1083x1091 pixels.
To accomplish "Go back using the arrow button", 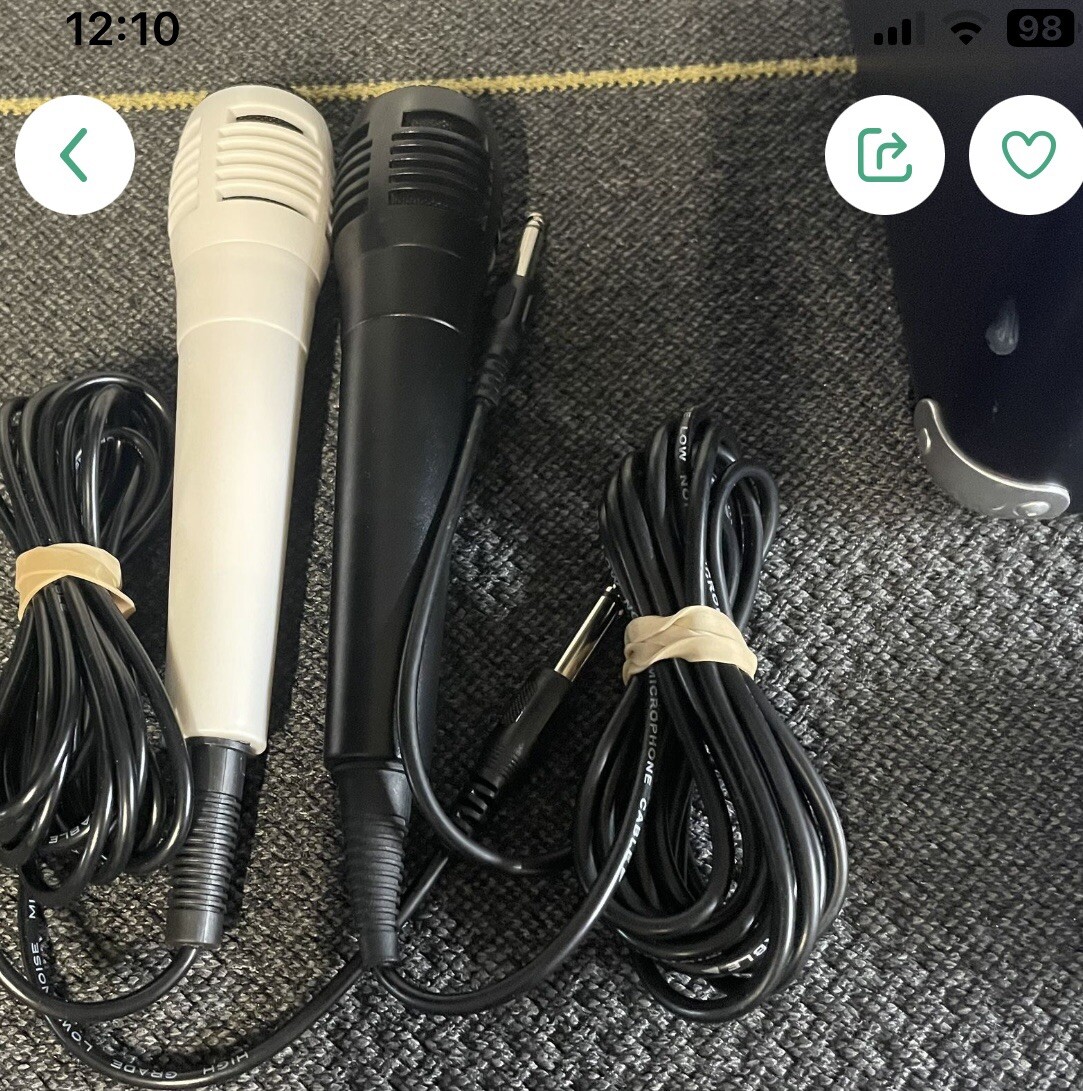I will (x=75, y=155).
